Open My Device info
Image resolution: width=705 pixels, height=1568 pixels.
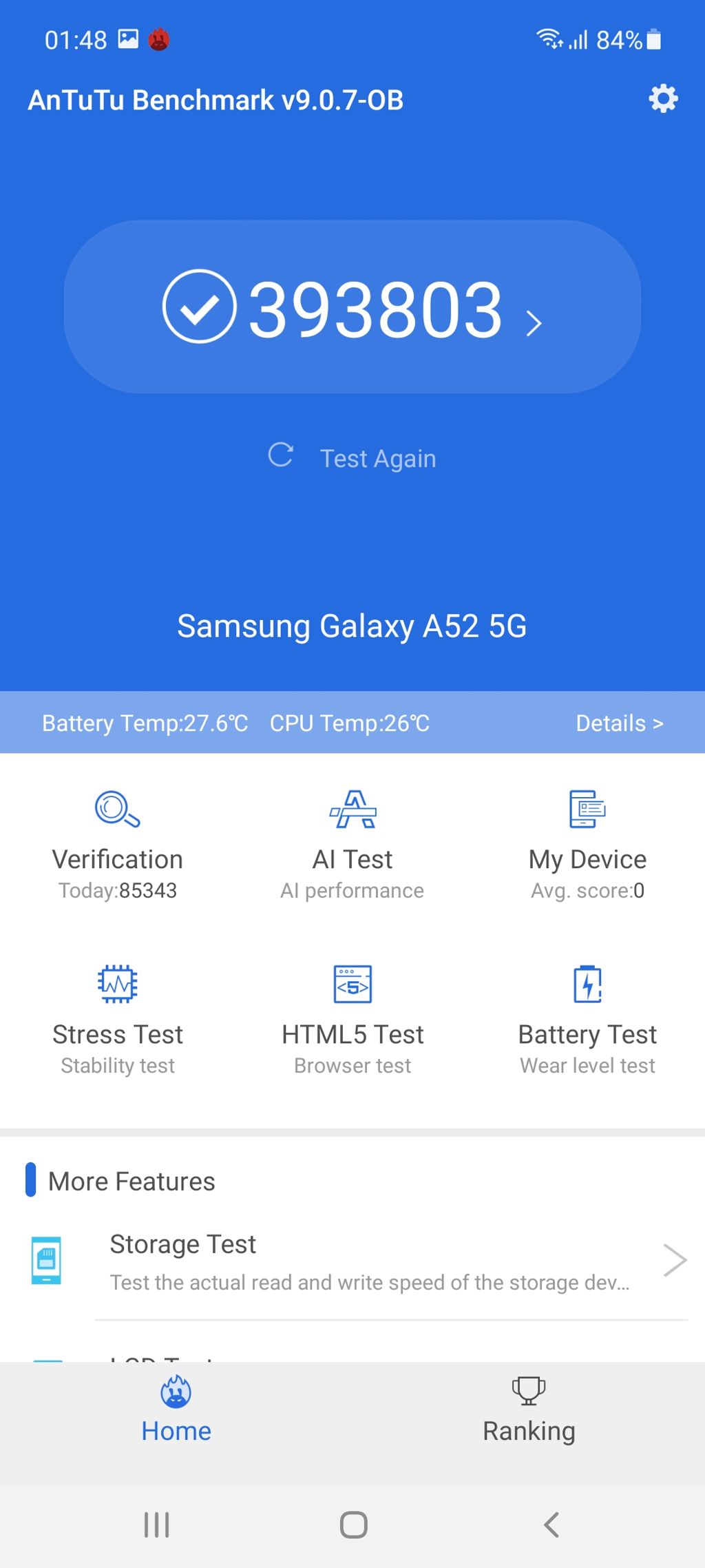[x=587, y=845]
